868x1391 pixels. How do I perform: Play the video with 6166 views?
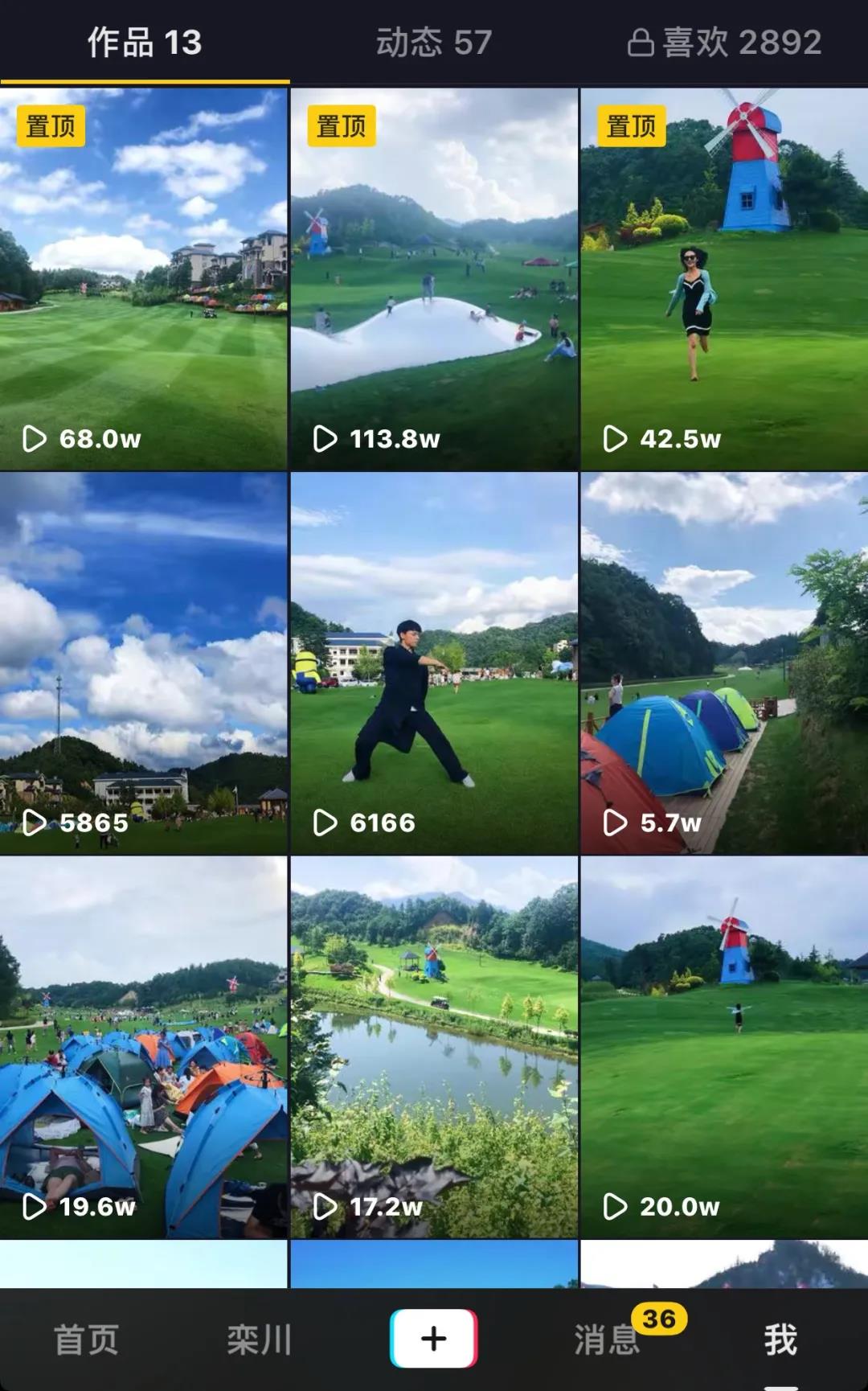pos(434,663)
